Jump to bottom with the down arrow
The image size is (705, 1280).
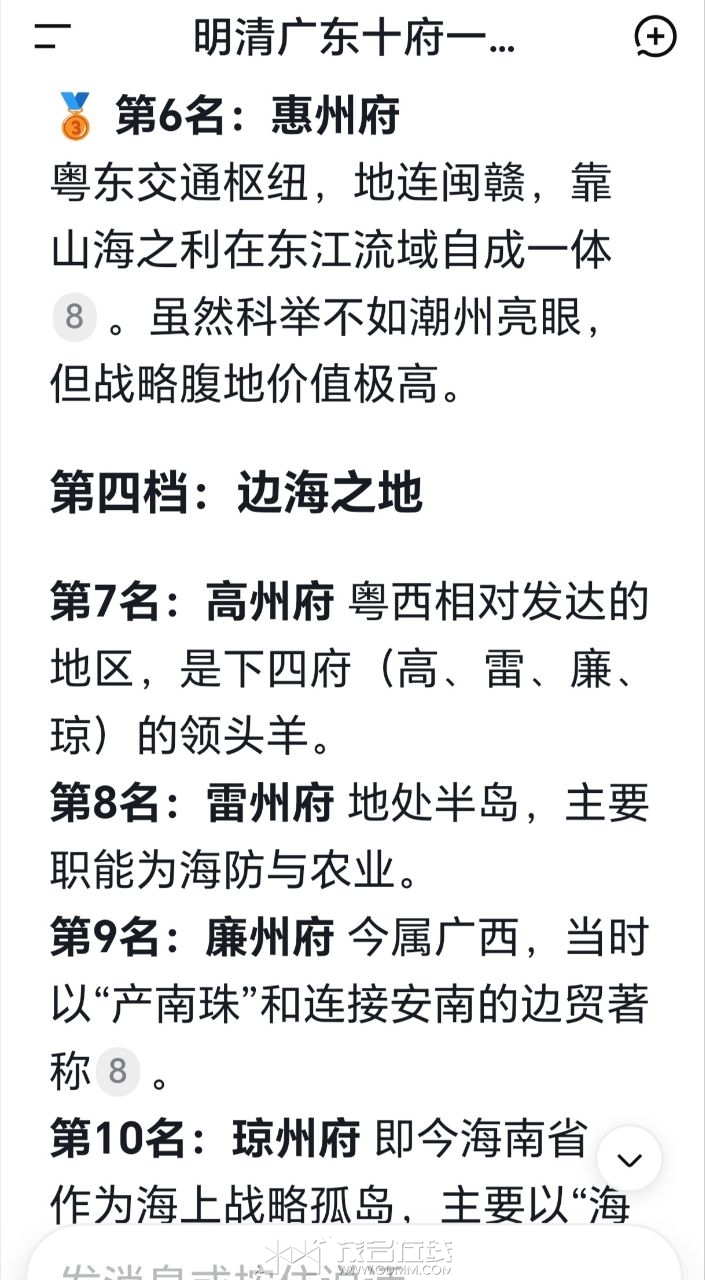point(629,1159)
